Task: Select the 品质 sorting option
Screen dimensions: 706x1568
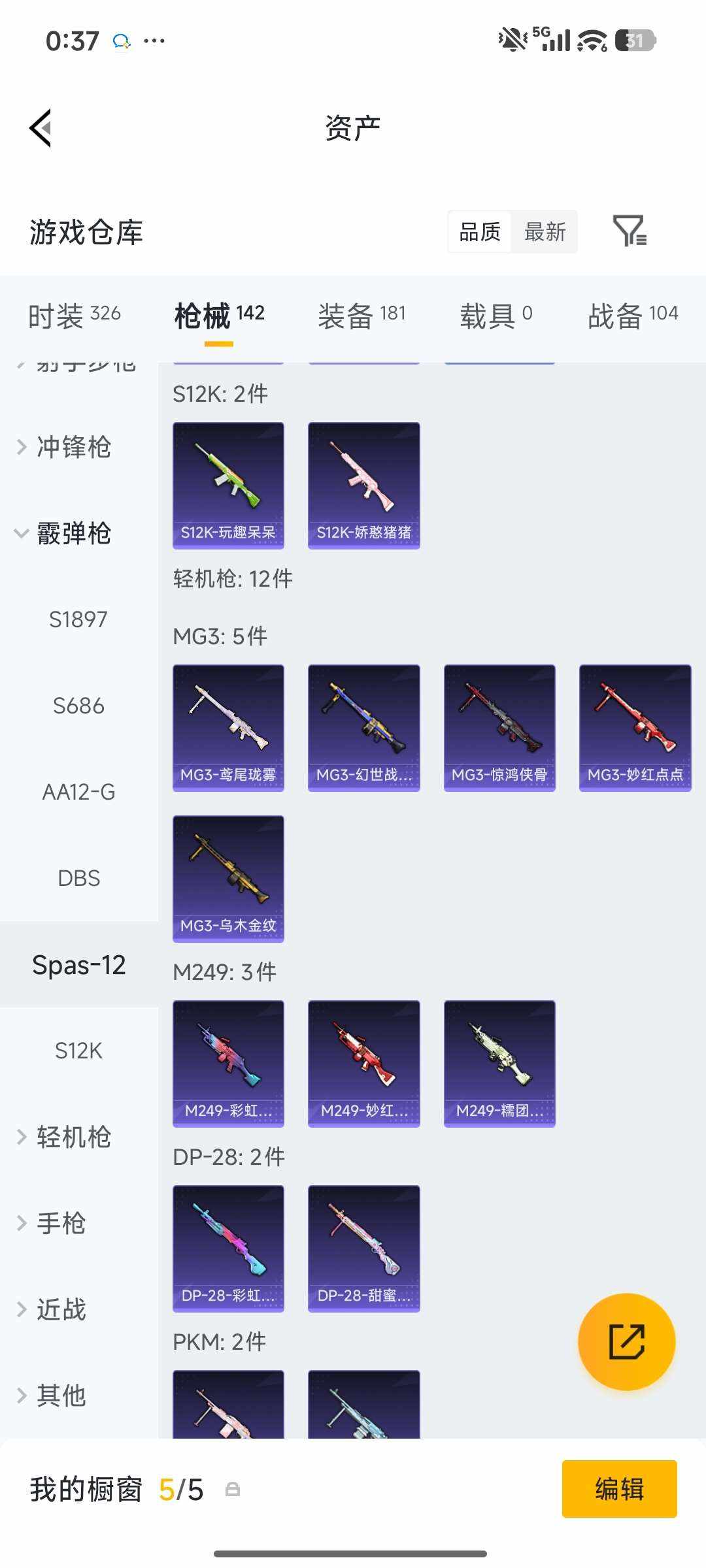Action: coord(480,232)
